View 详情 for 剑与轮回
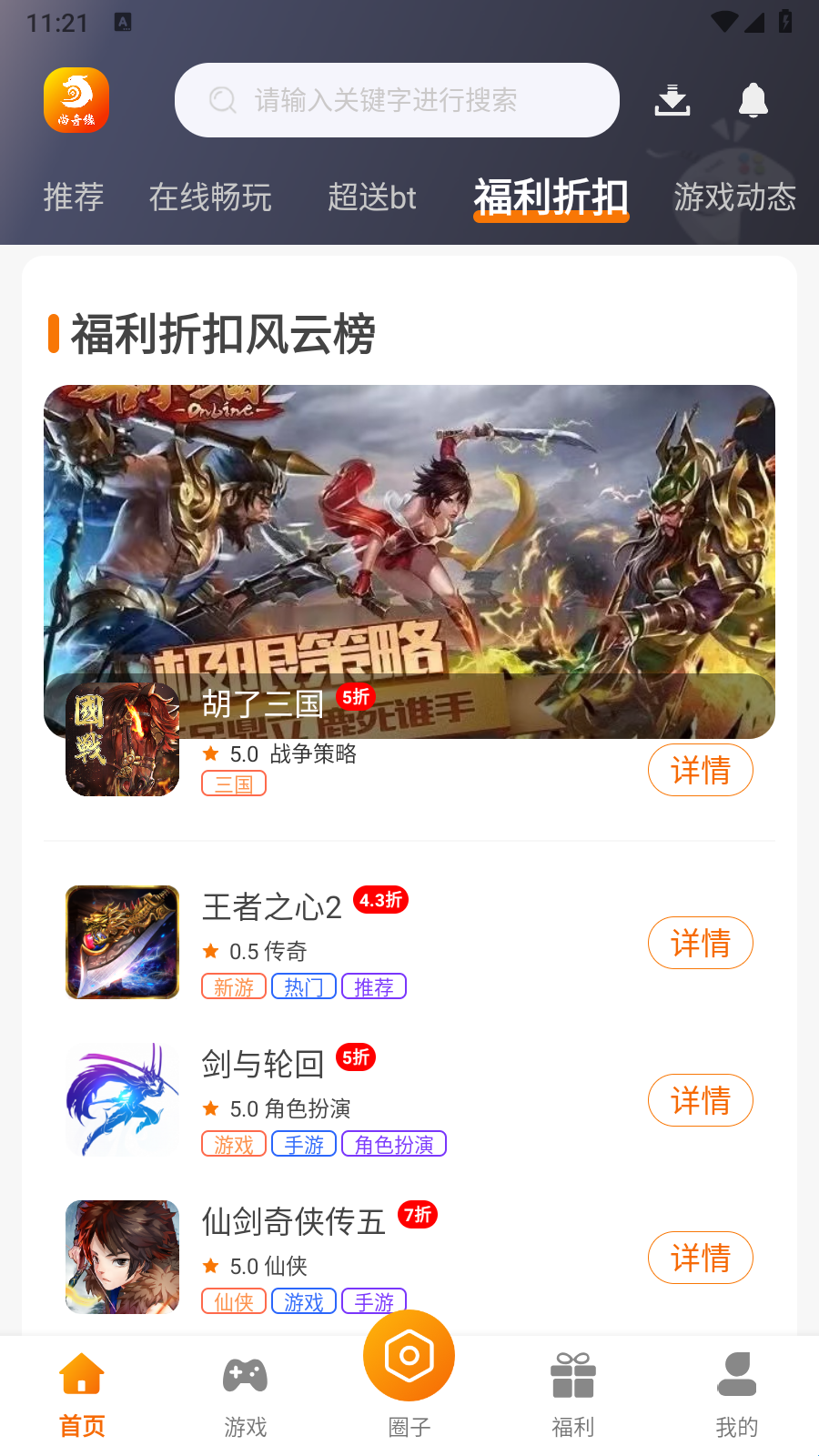Image resolution: width=819 pixels, height=1456 pixels. [700, 1100]
